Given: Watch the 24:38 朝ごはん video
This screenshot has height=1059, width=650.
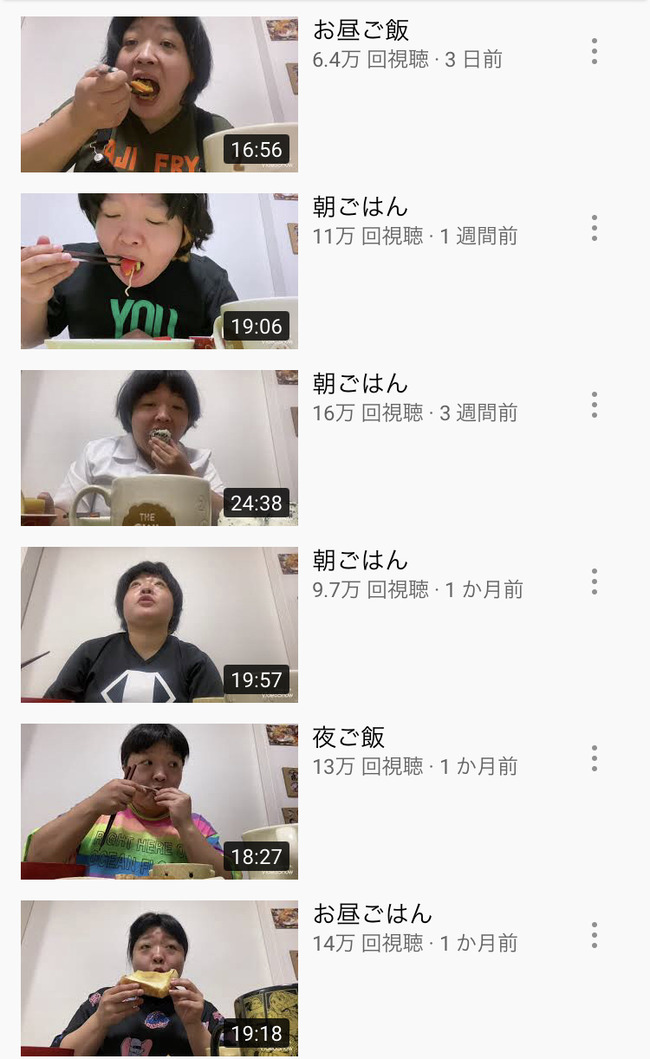Looking at the screenshot, I should [x=159, y=448].
